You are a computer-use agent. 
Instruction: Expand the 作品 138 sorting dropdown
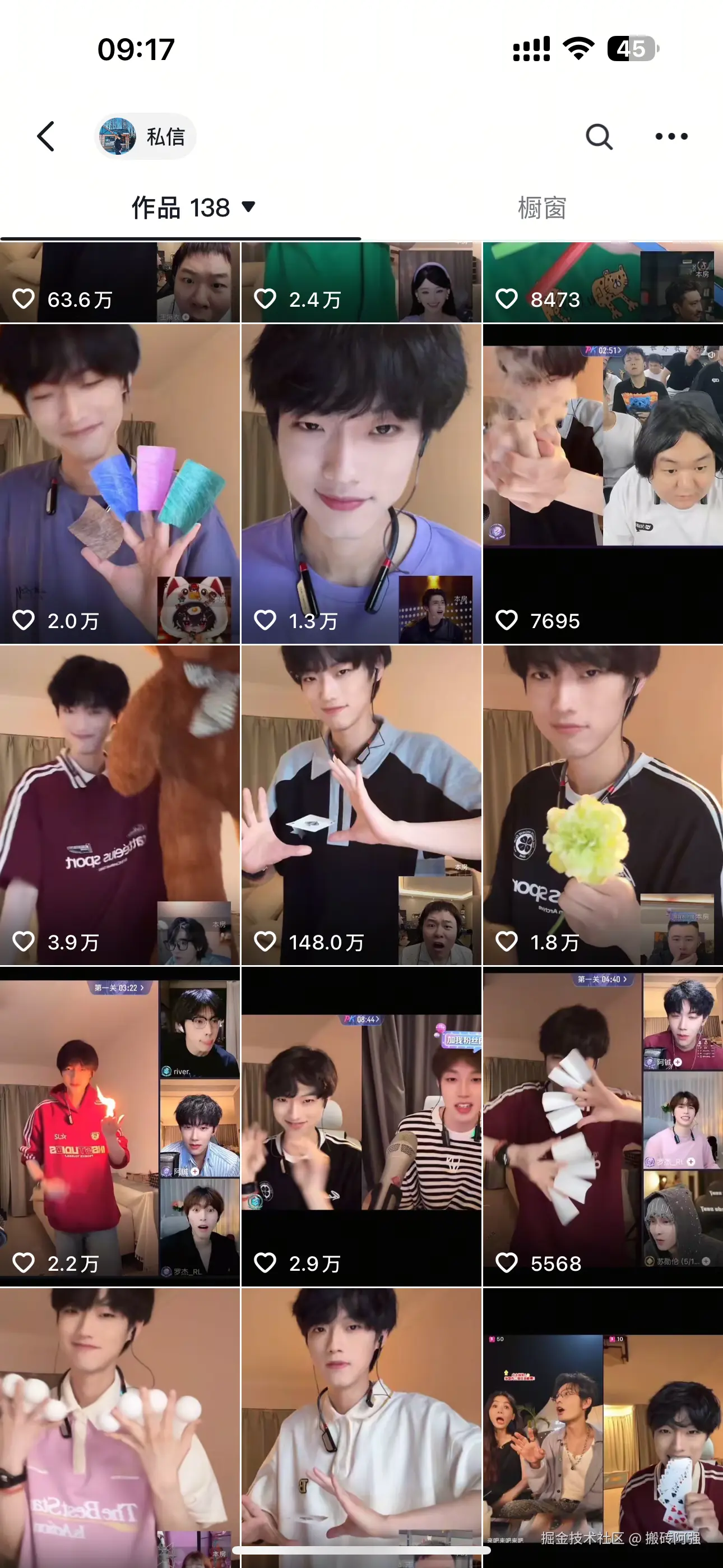pos(193,208)
